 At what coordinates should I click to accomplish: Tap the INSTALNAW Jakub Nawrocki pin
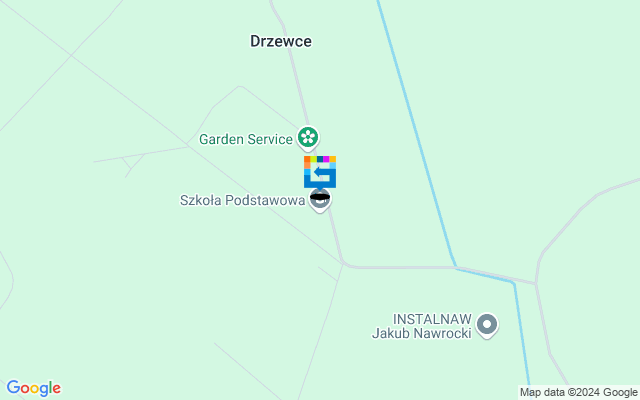coord(487,324)
